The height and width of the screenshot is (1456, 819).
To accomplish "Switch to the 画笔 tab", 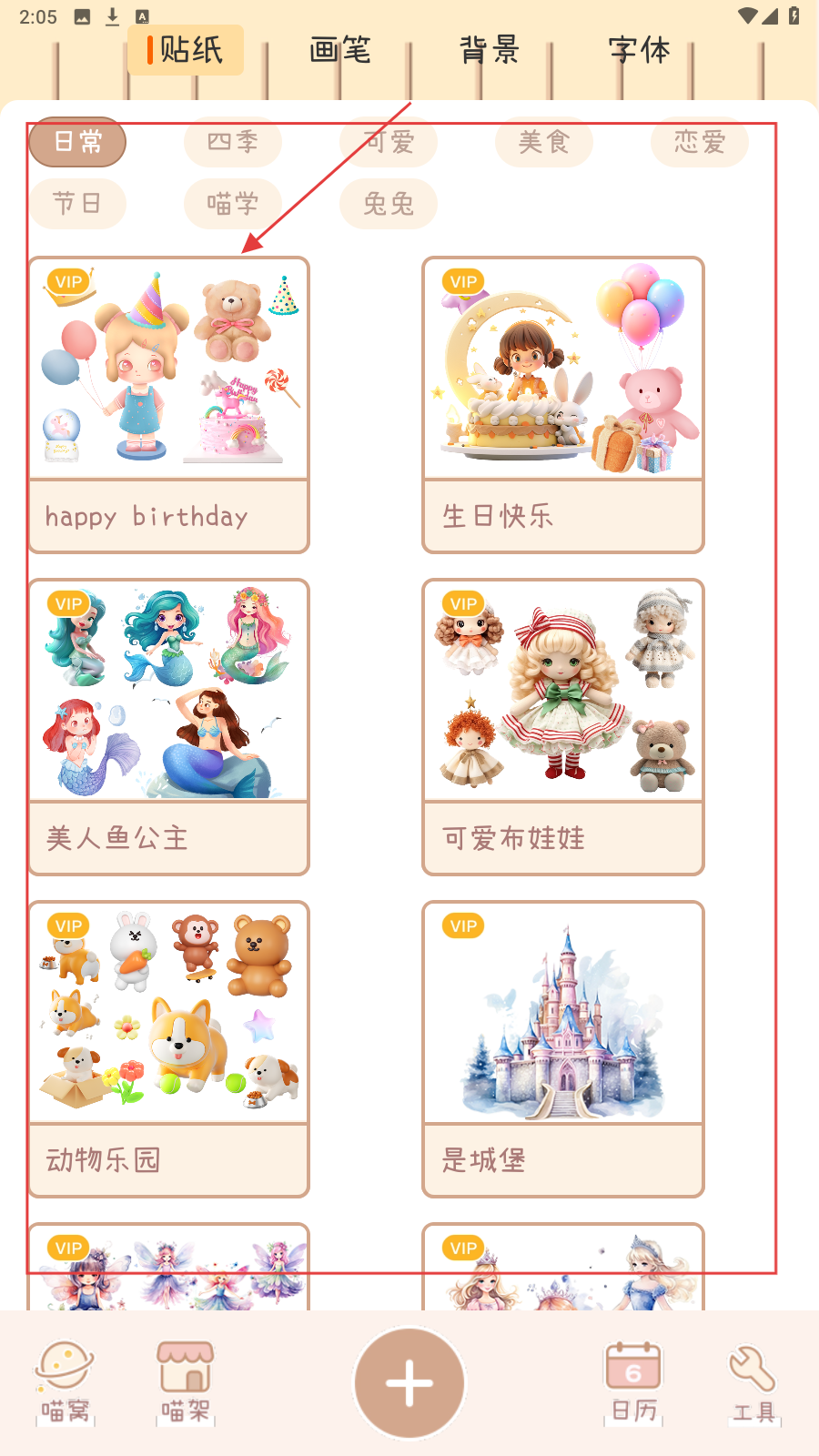I will 339,50.
